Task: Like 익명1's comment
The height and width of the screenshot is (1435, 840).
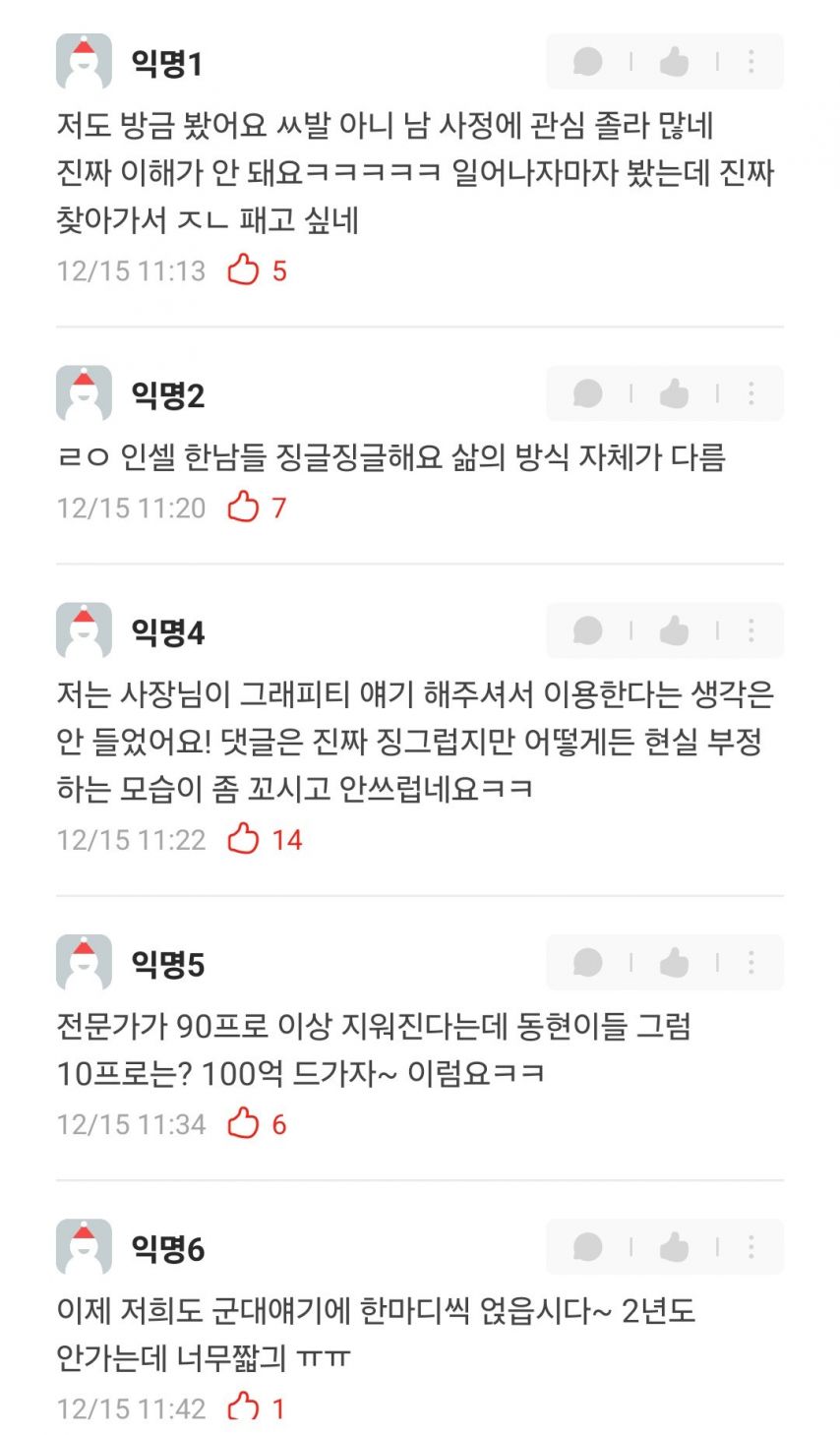Action: pyautogui.click(x=674, y=62)
